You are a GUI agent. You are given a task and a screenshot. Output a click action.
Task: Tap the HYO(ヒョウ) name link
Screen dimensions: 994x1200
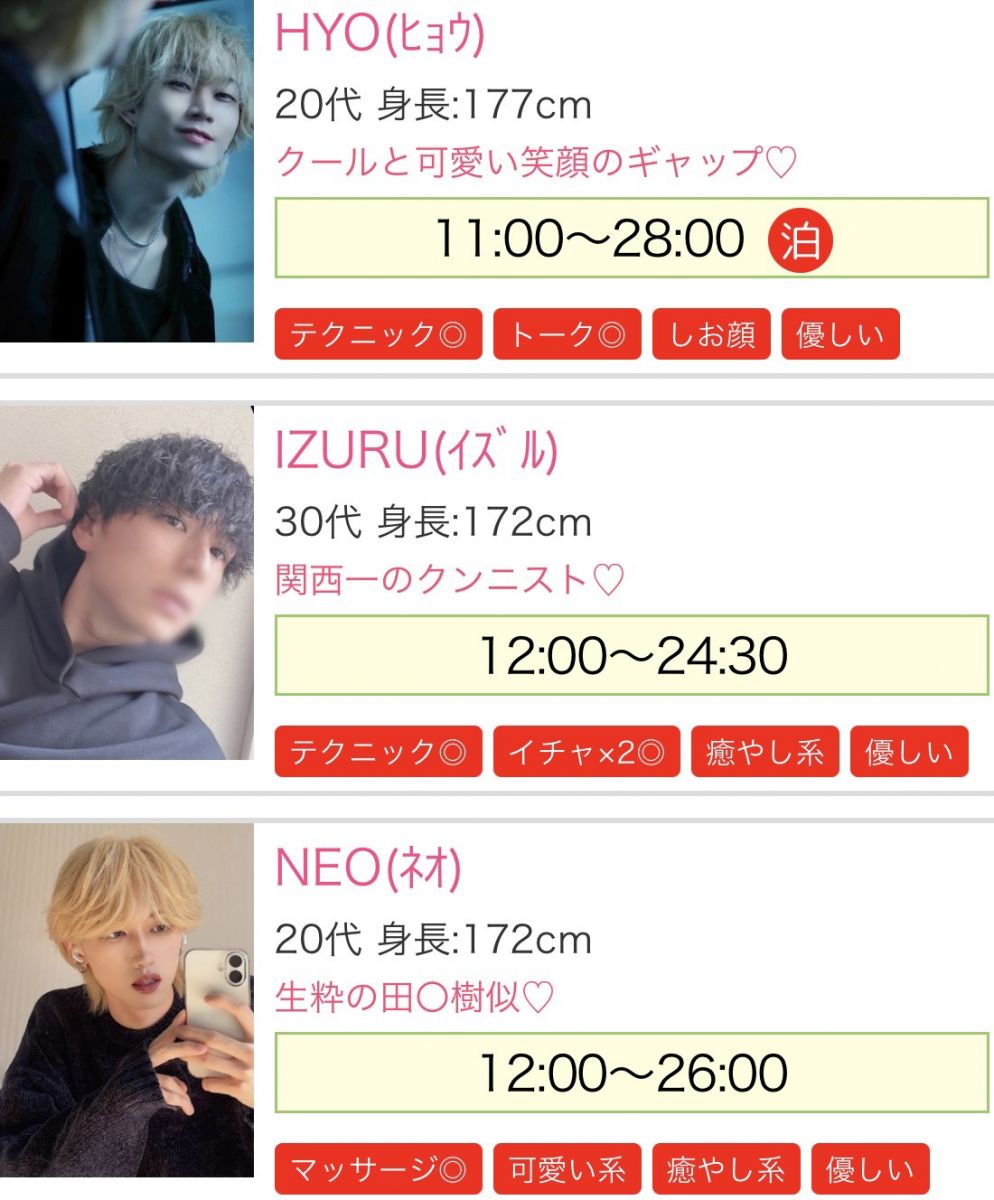pos(380,35)
